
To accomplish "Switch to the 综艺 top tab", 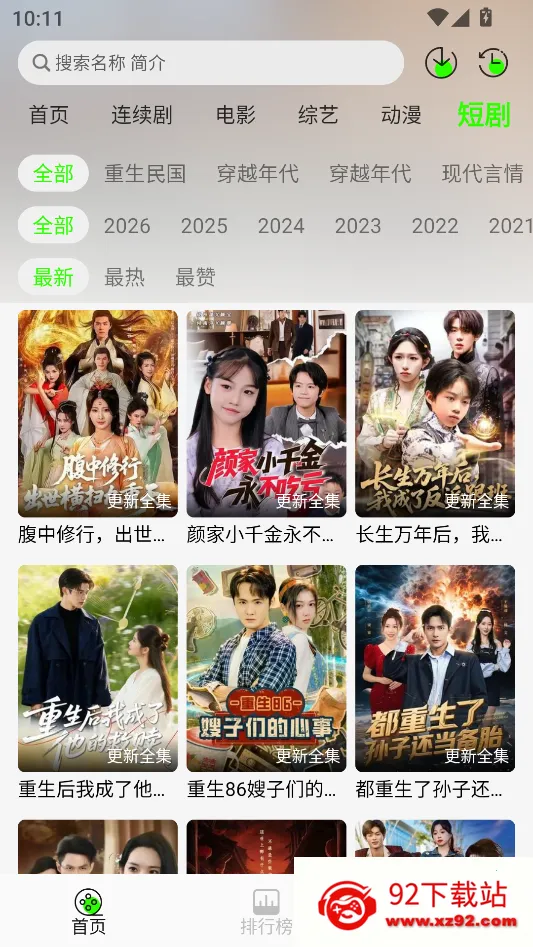I will (x=318, y=115).
